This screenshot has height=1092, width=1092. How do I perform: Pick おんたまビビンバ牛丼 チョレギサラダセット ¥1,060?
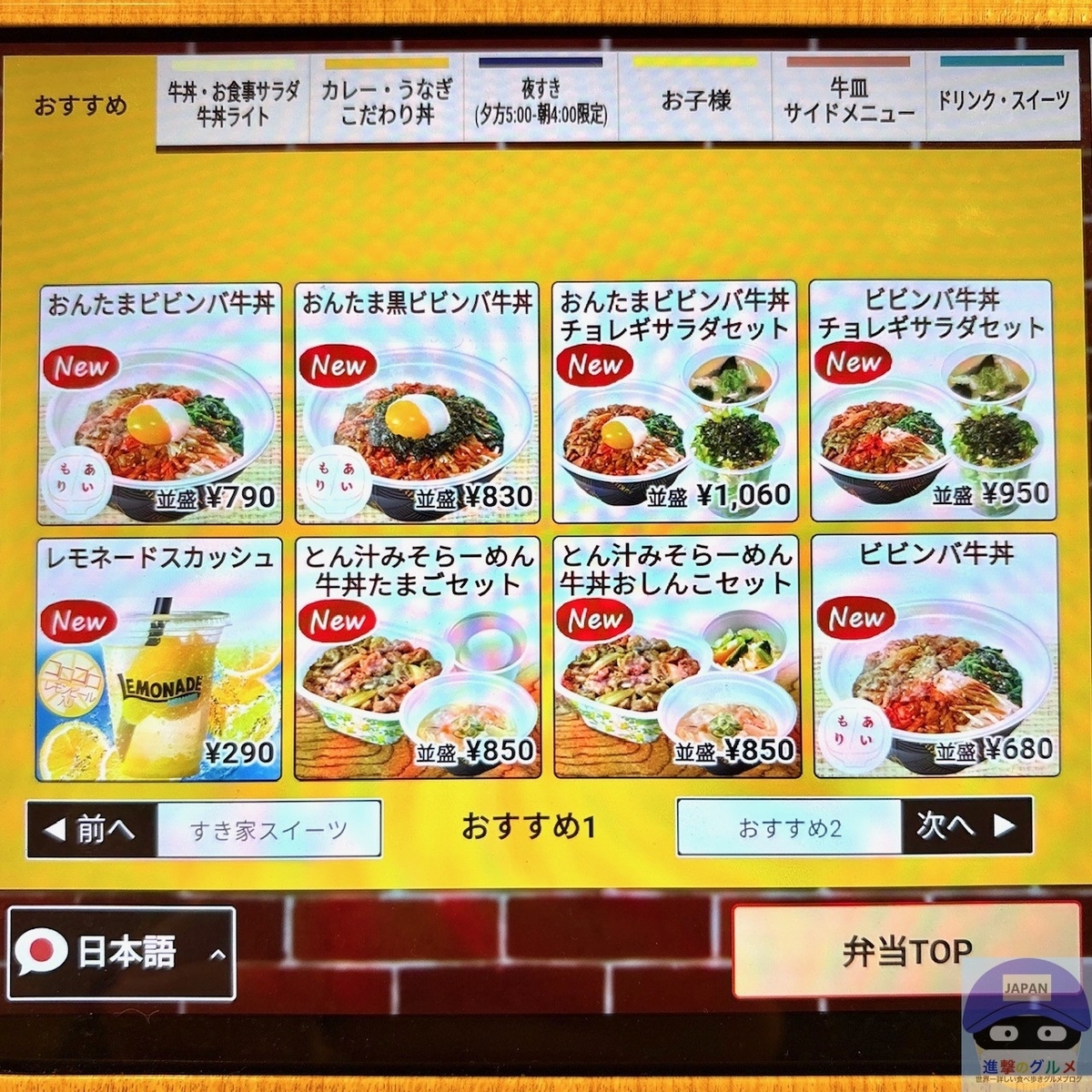pyautogui.click(x=675, y=402)
